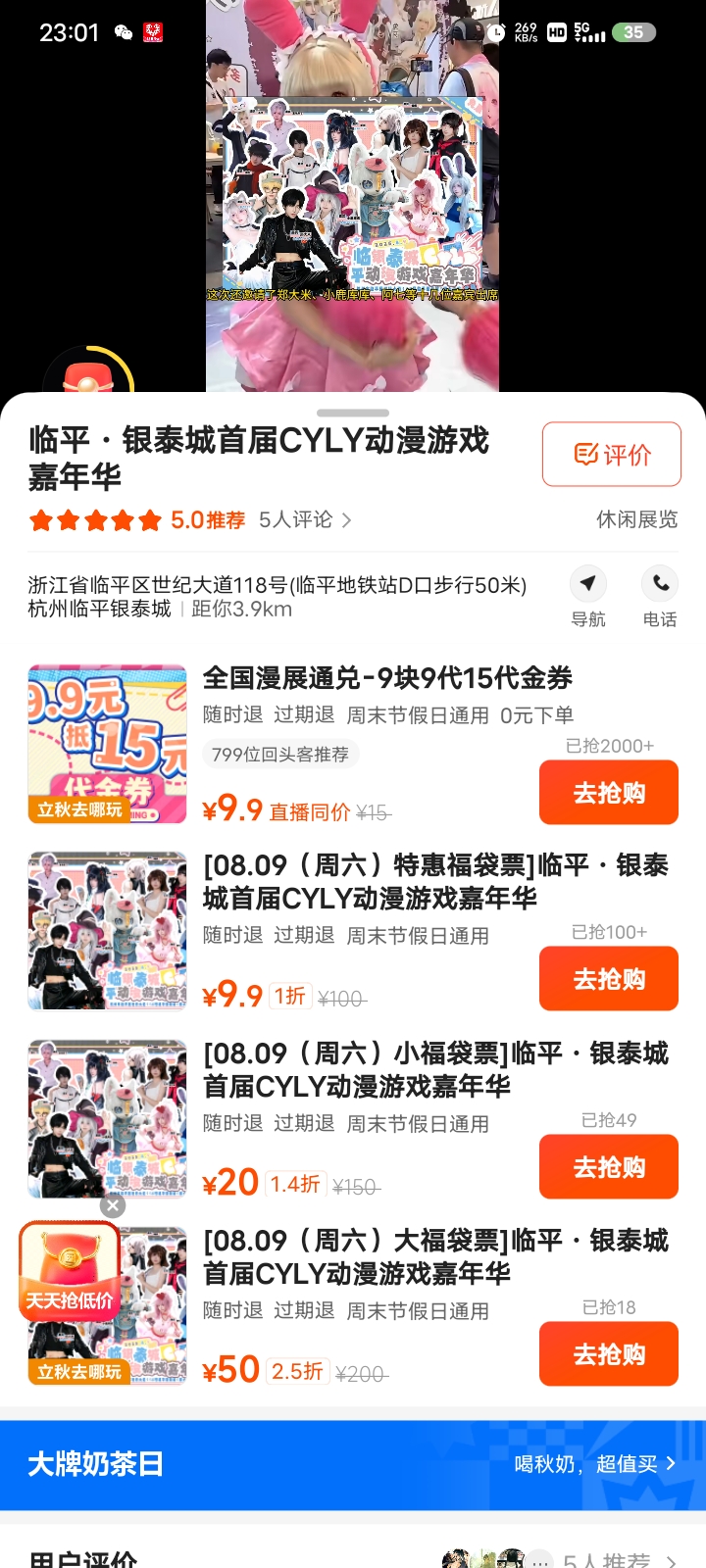706x1568 pixels.
Task: Tap the 评价 review button
Action: (611, 454)
